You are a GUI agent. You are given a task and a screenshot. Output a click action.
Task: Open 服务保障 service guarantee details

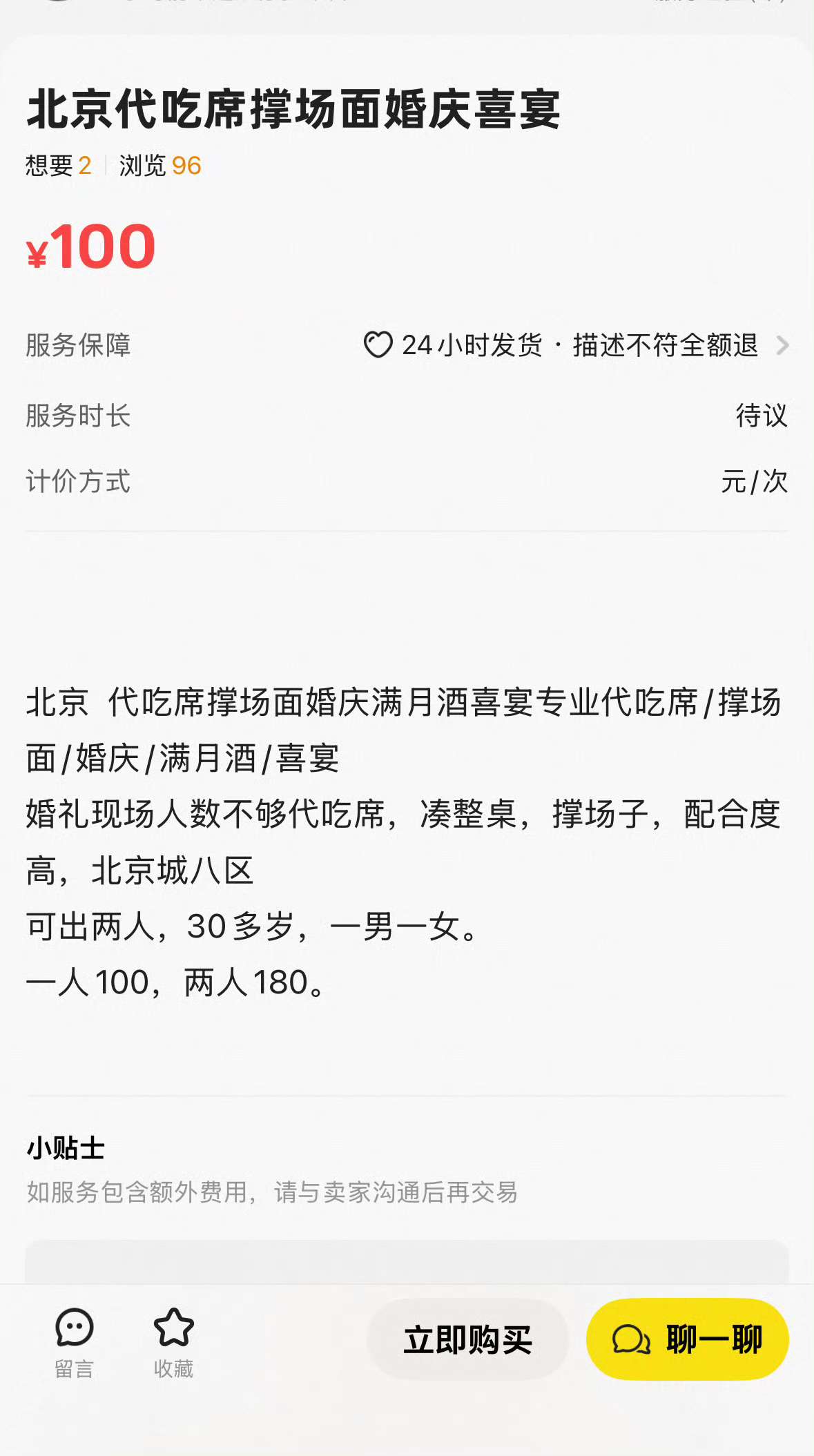(x=576, y=345)
